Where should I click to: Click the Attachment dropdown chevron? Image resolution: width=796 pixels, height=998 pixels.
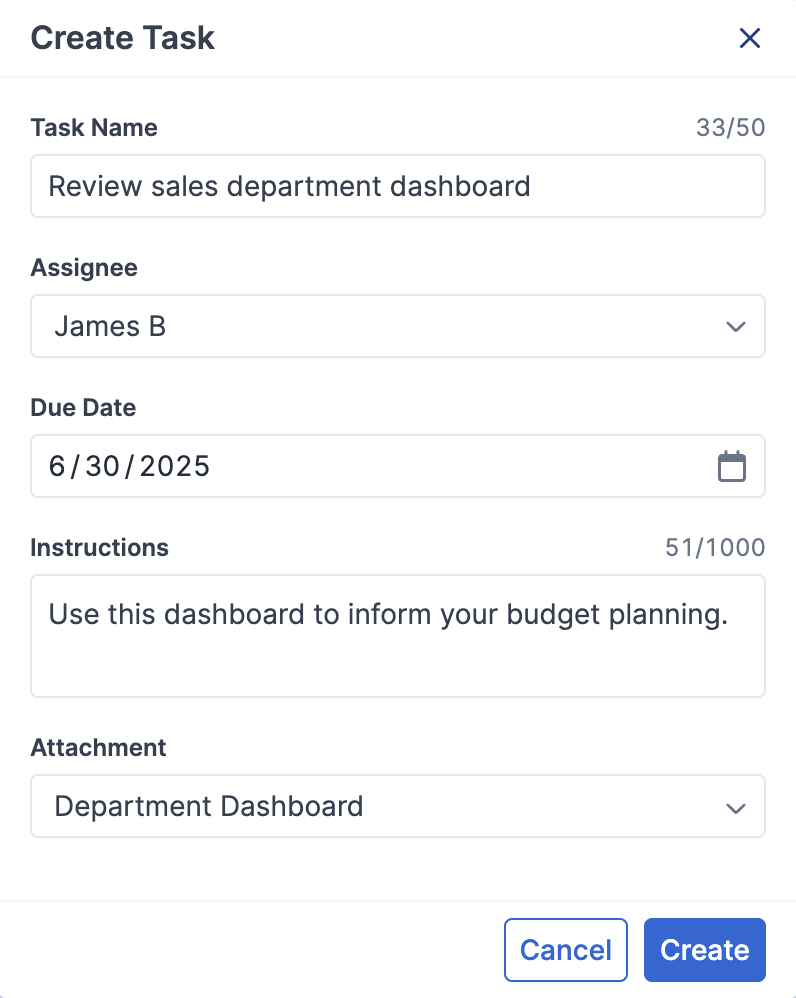(736, 806)
